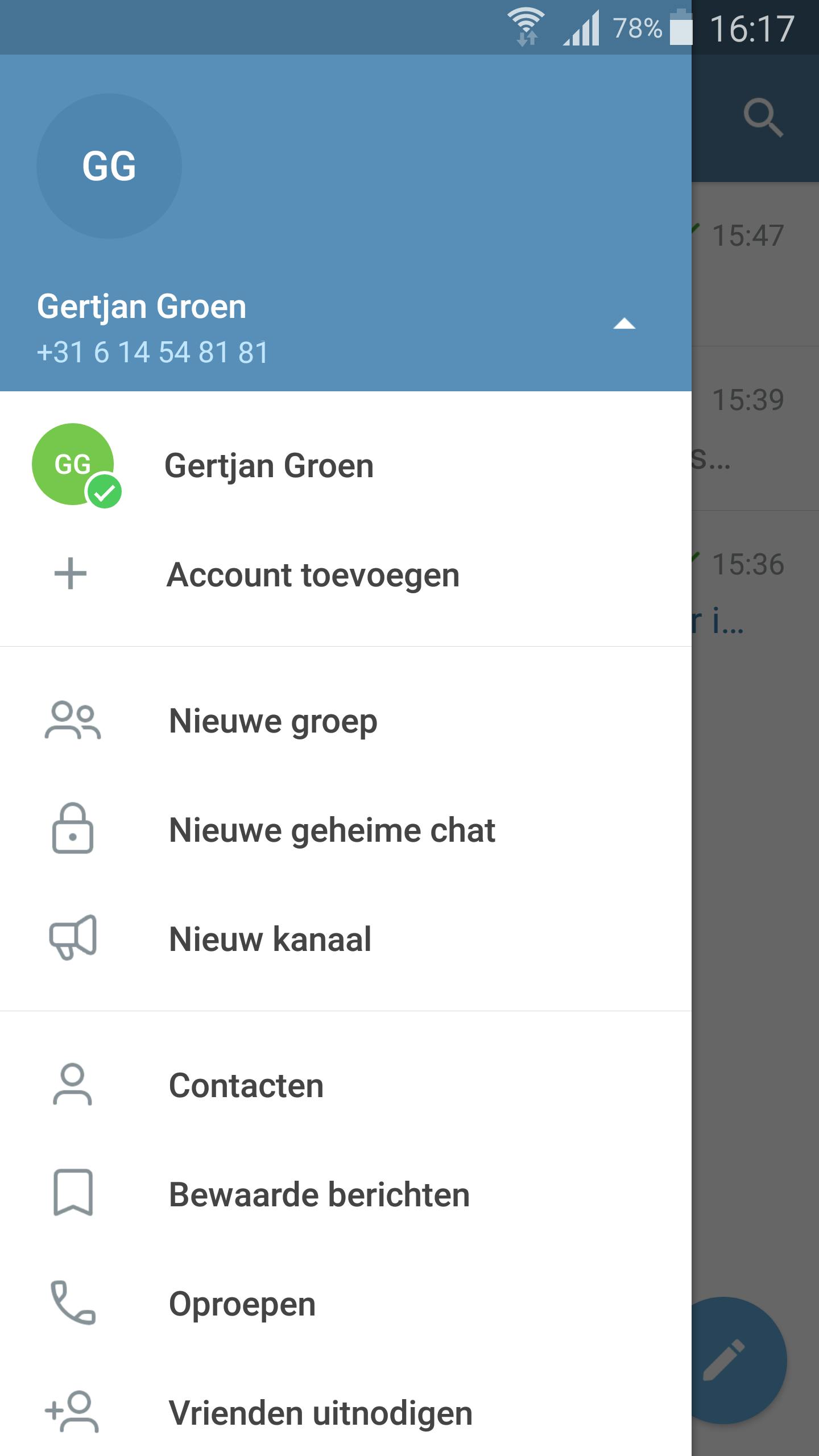Tap the drawer header GG avatar
The image size is (819, 1456).
coord(109,166)
